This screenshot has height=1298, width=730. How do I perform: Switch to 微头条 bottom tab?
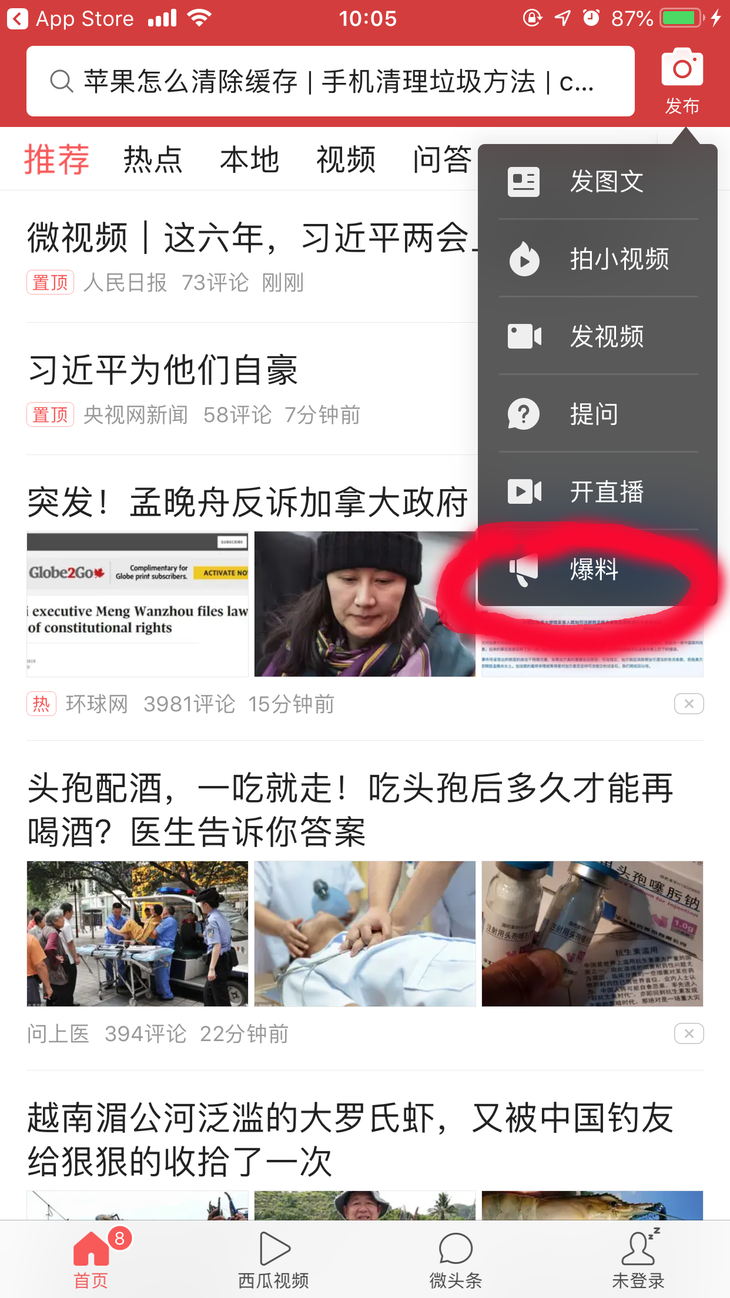pyautogui.click(x=455, y=1260)
